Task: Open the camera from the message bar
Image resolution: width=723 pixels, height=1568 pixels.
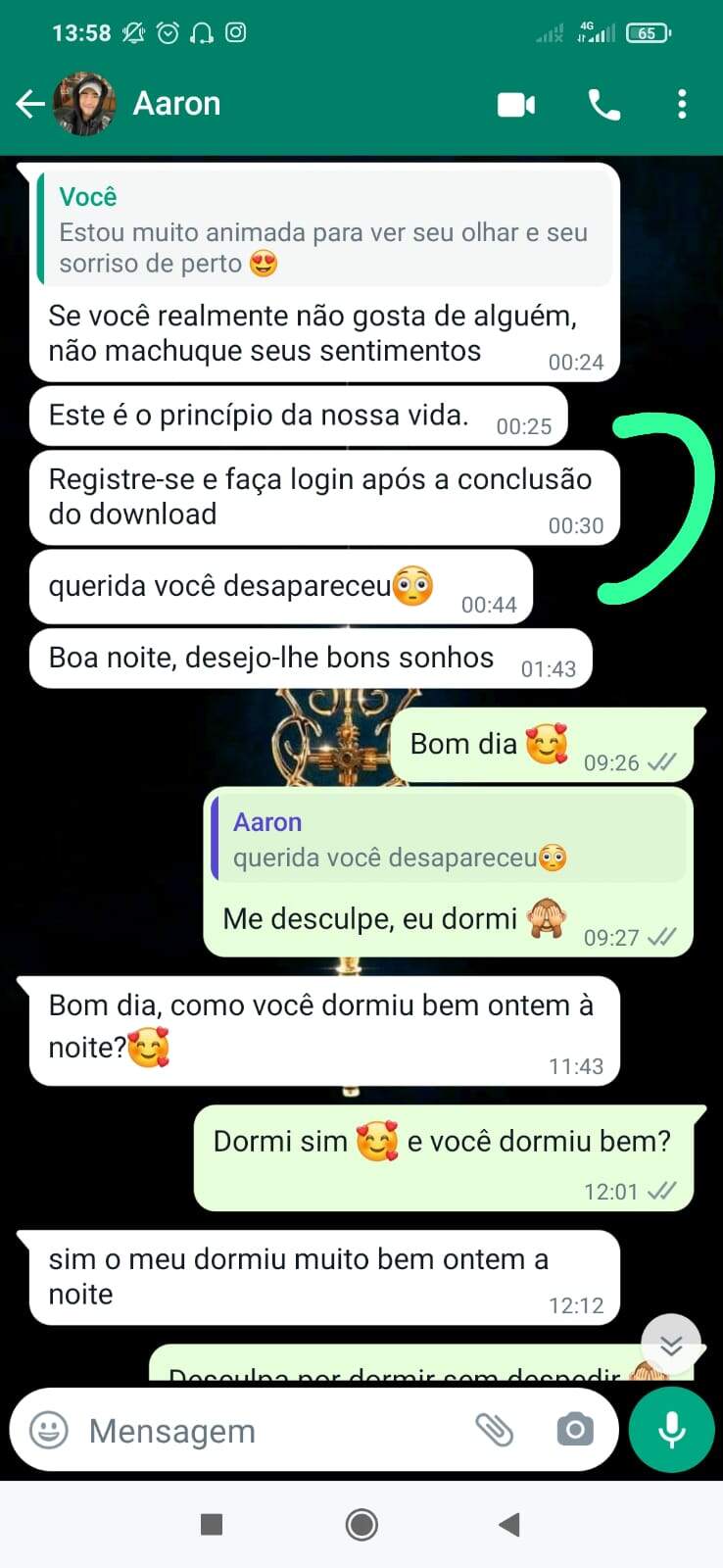Action: point(575,1430)
